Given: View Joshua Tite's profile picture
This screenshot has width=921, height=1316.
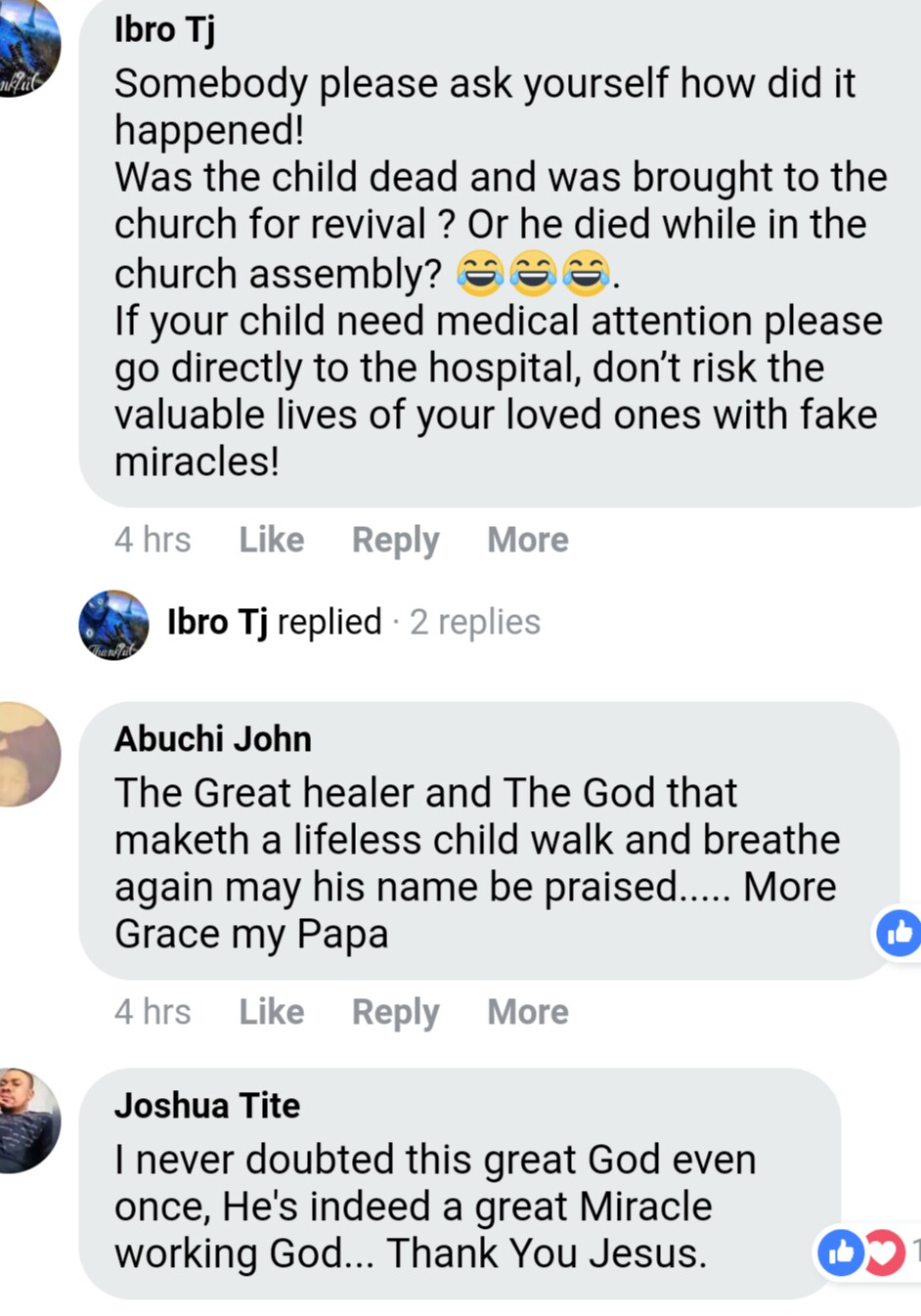Looking at the screenshot, I should click(29, 1120).
